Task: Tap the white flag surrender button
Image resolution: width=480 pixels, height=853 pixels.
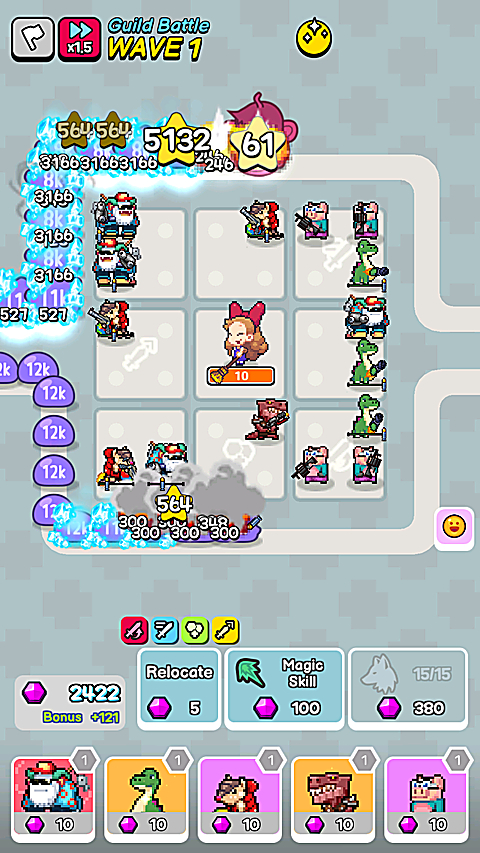Action: click(x=33, y=39)
